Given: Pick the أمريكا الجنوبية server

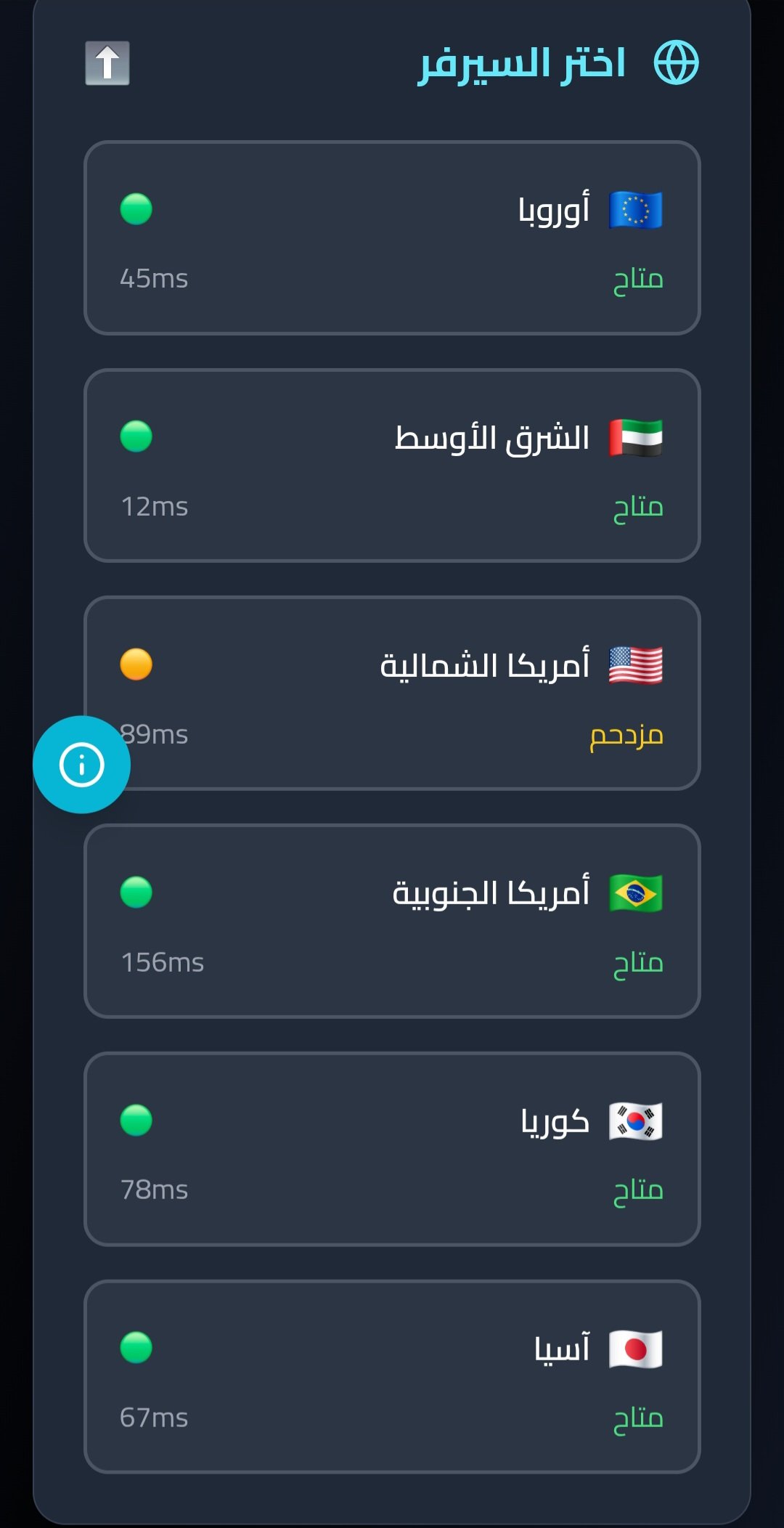Looking at the screenshot, I should (392, 921).
